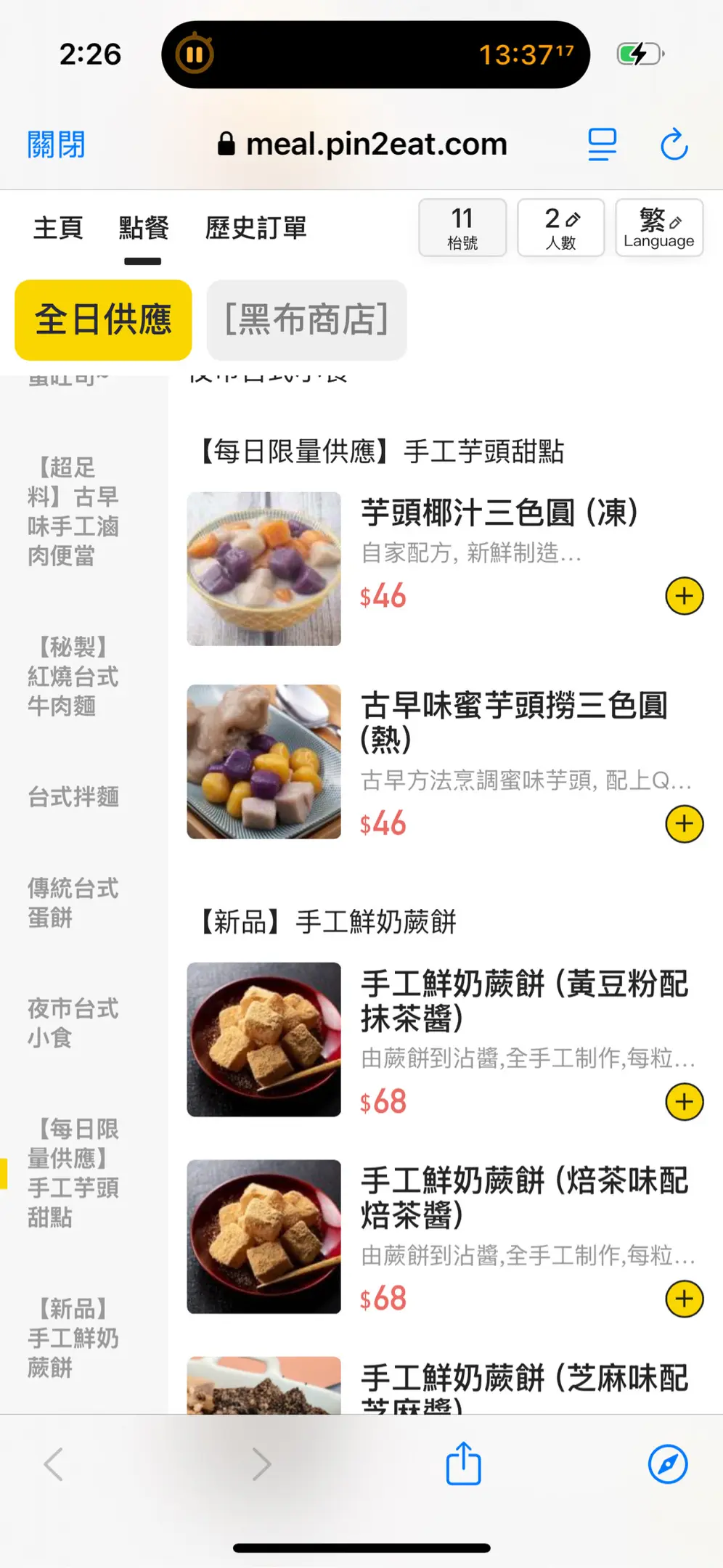The height and width of the screenshot is (1568, 723).
Task: Open the [黑布商店] menu chip
Action: point(306,320)
